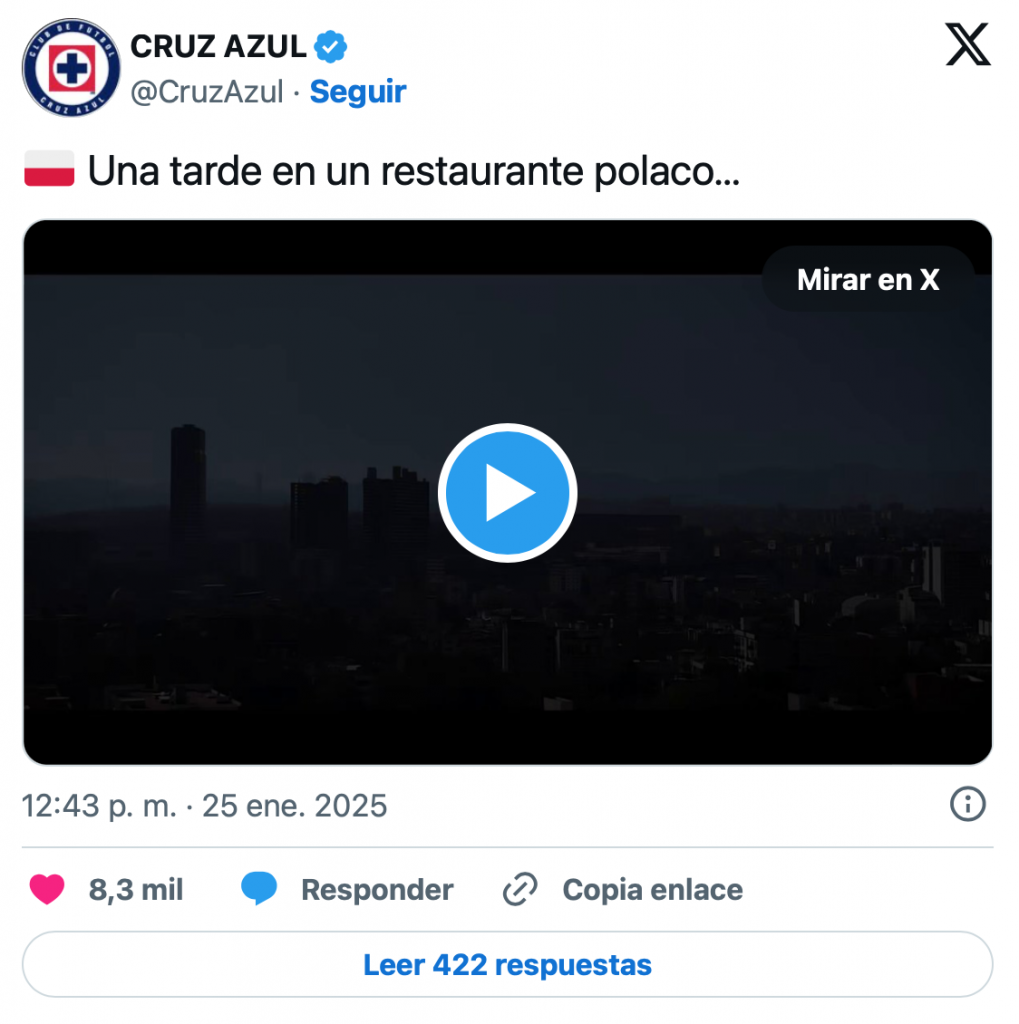Open the @CruzAzul handle
This screenshot has width=1019, height=1024.
[207, 91]
